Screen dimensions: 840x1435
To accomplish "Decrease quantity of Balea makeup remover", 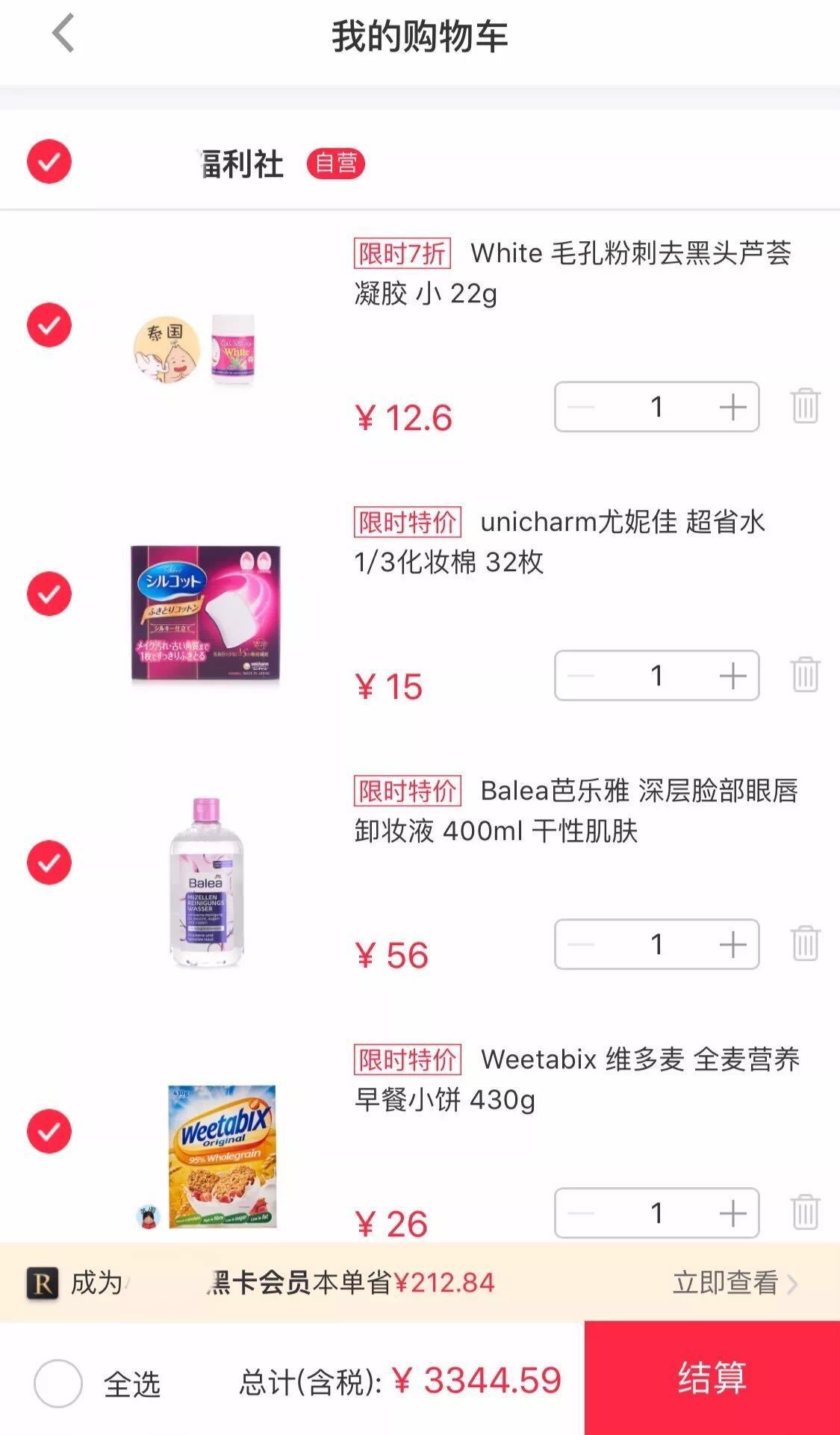I will click(x=581, y=944).
